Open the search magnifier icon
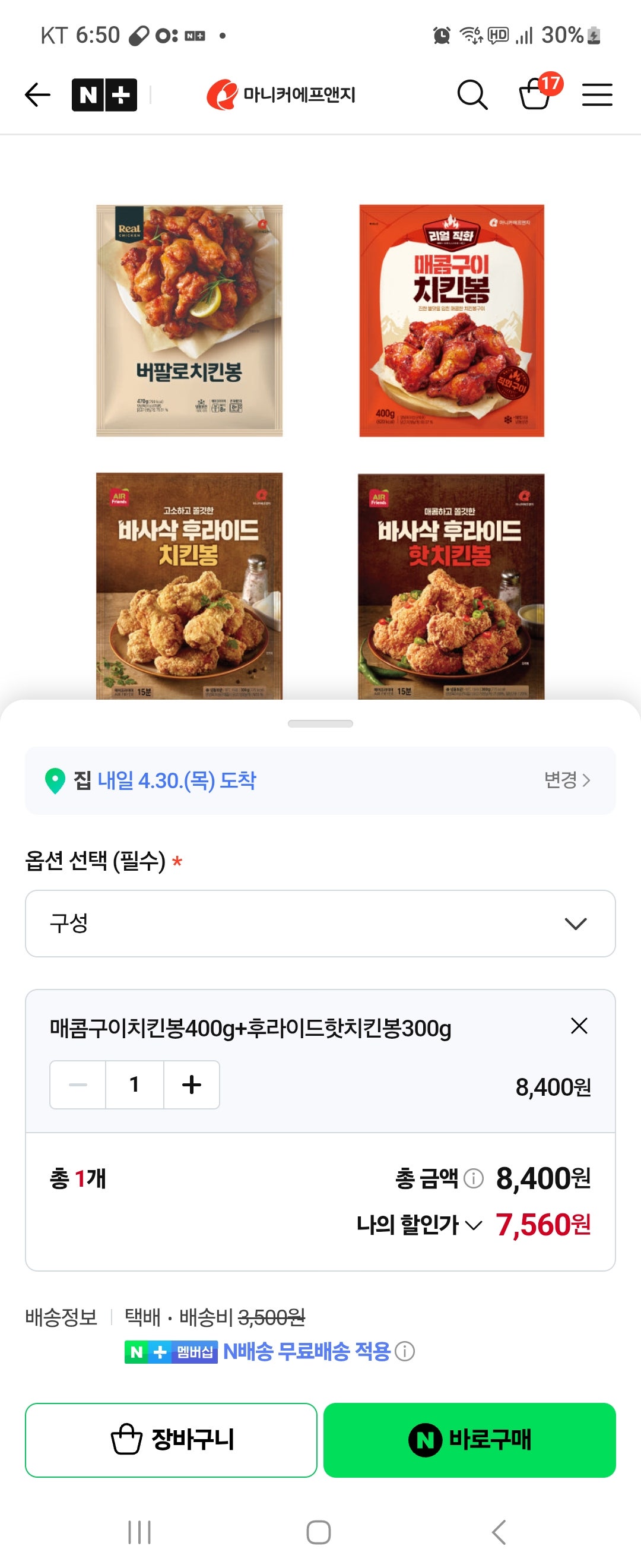Screen dimensions: 641x1568 473,95
